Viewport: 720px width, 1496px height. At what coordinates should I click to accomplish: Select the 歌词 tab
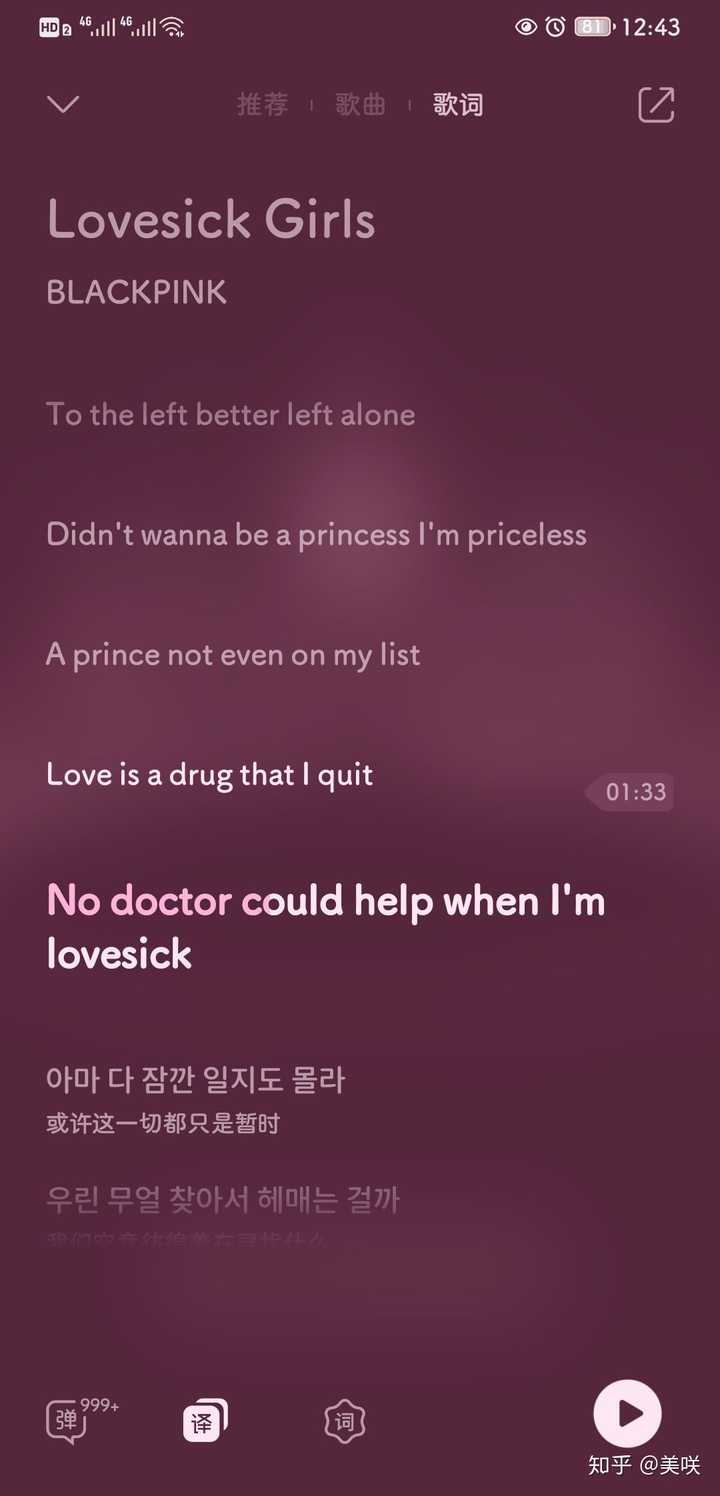pos(458,104)
